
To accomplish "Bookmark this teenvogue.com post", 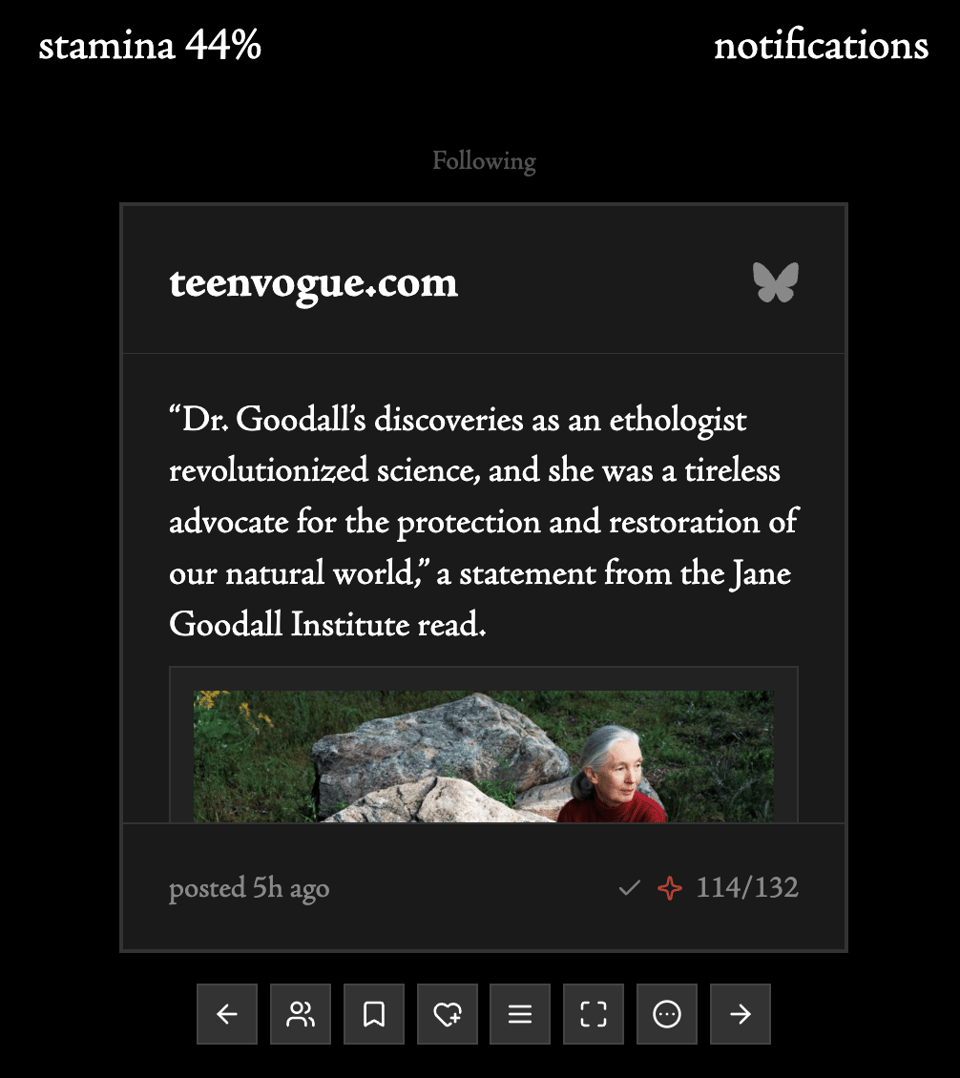I will pyautogui.click(x=374, y=1014).
